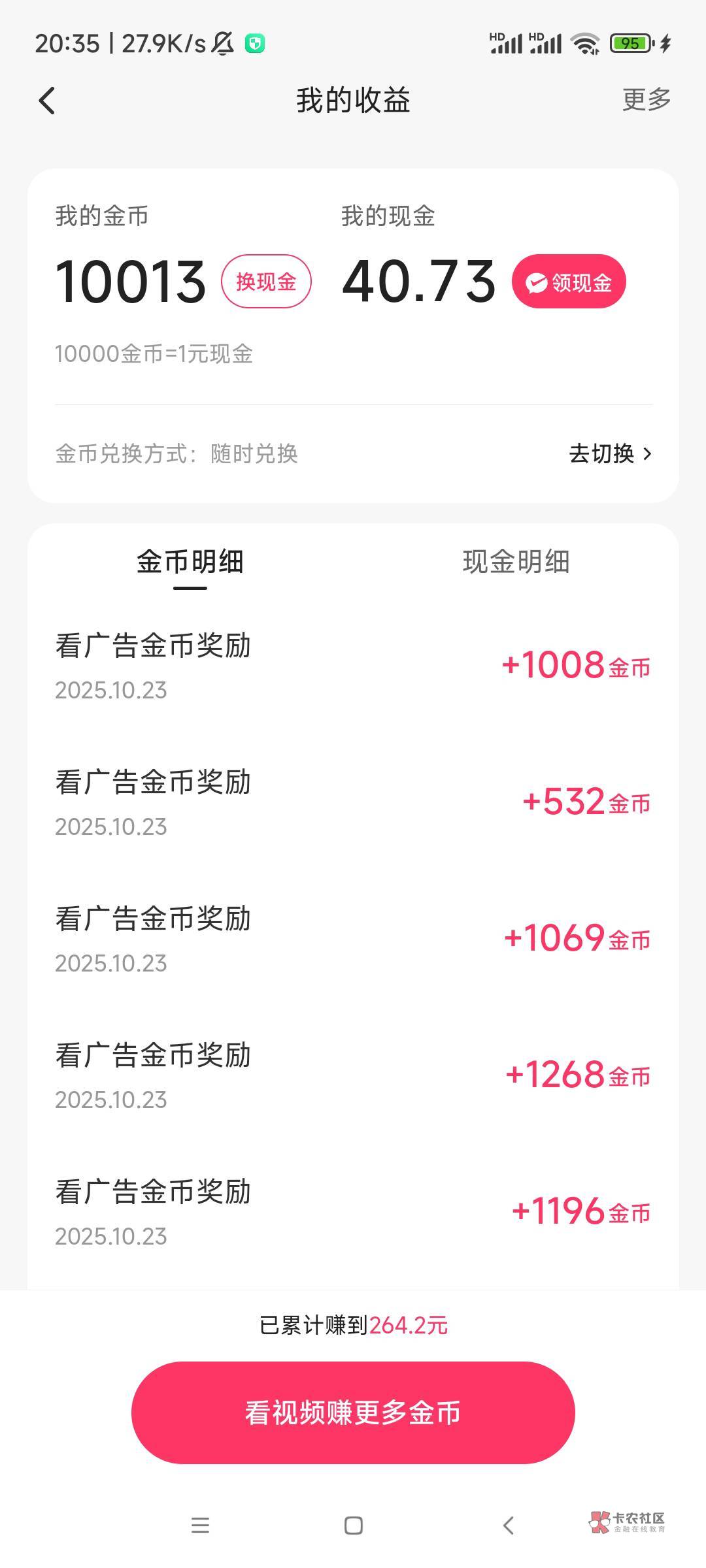Claim cash with the 领现金 button
The width and height of the screenshot is (706, 1568).
click(x=569, y=282)
